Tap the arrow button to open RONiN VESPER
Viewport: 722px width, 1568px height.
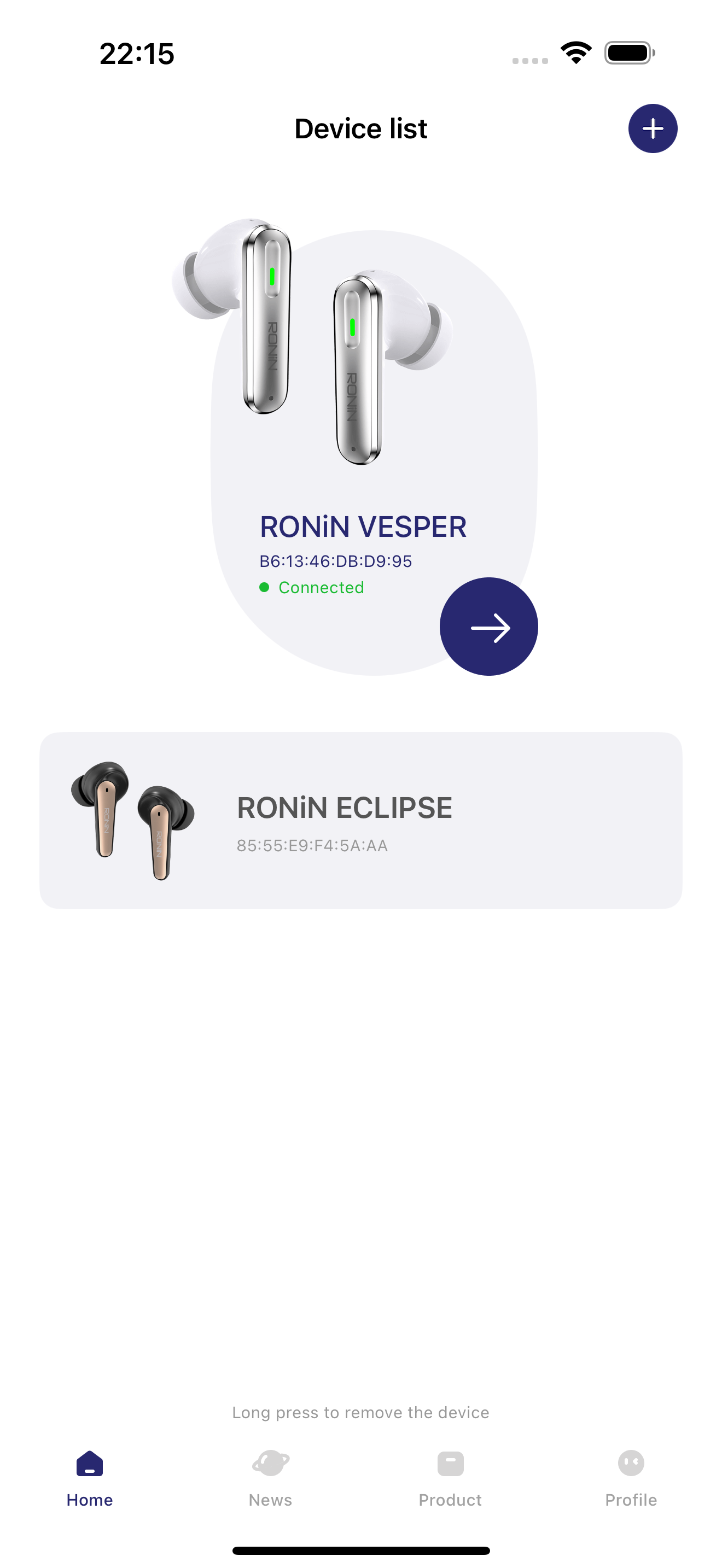489,627
